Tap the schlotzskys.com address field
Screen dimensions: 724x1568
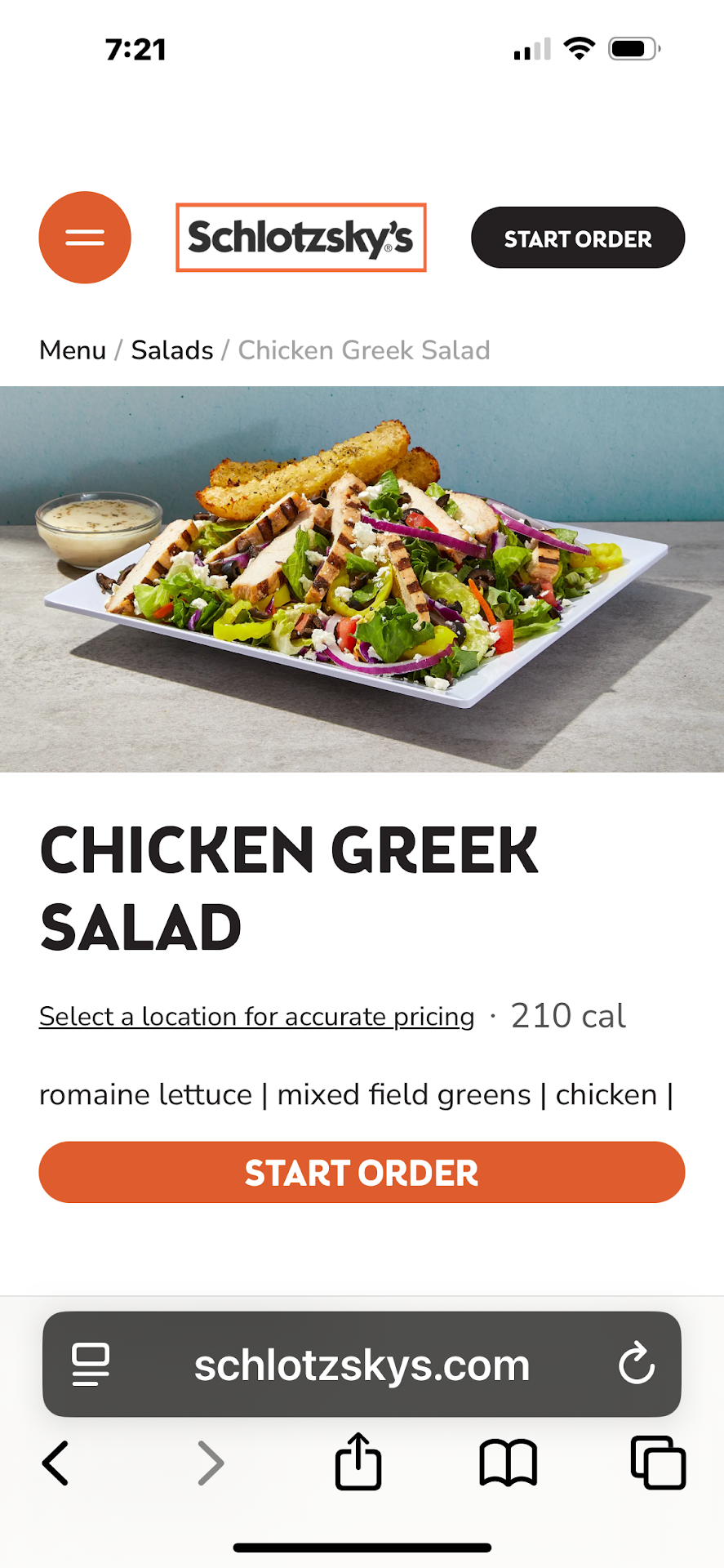[362, 1365]
